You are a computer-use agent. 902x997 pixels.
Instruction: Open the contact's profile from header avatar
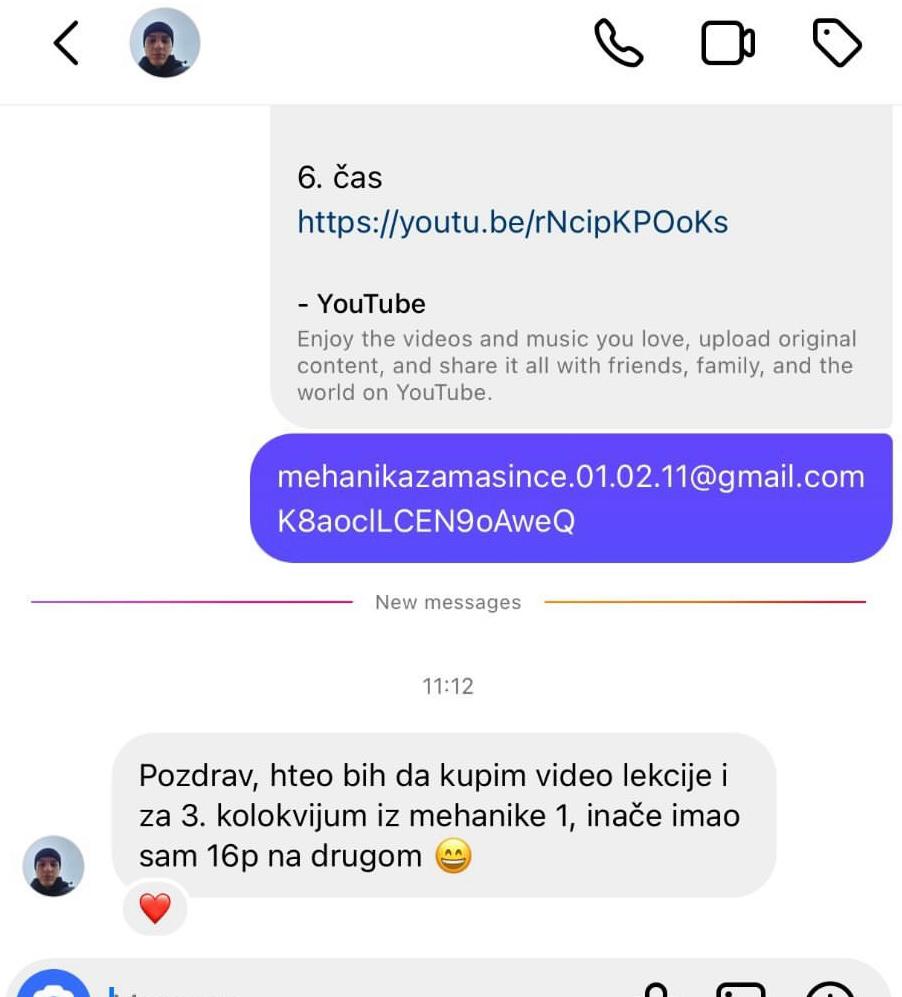pos(165,44)
